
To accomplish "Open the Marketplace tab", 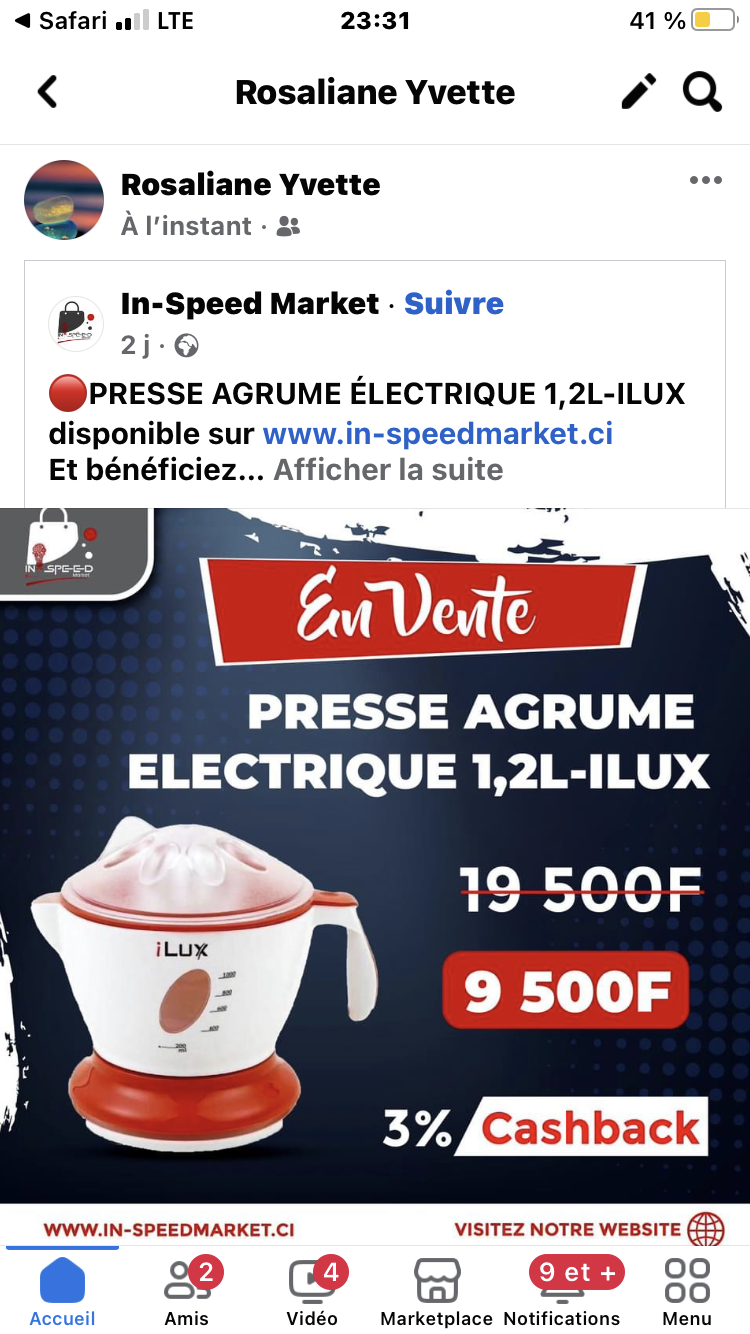I will pyautogui.click(x=437, y=1290).
